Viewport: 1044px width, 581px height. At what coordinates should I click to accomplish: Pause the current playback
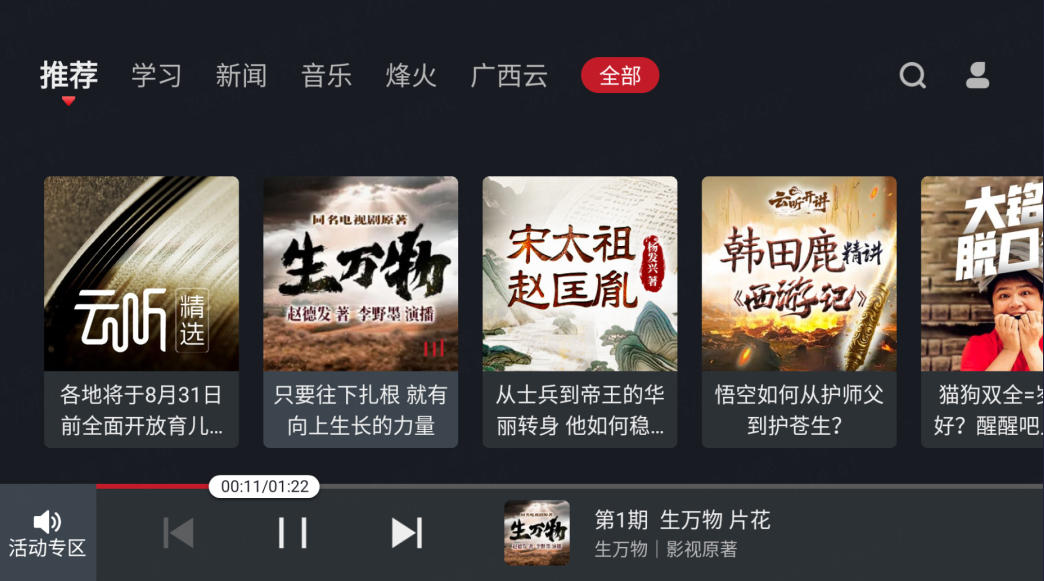point(292,533)
